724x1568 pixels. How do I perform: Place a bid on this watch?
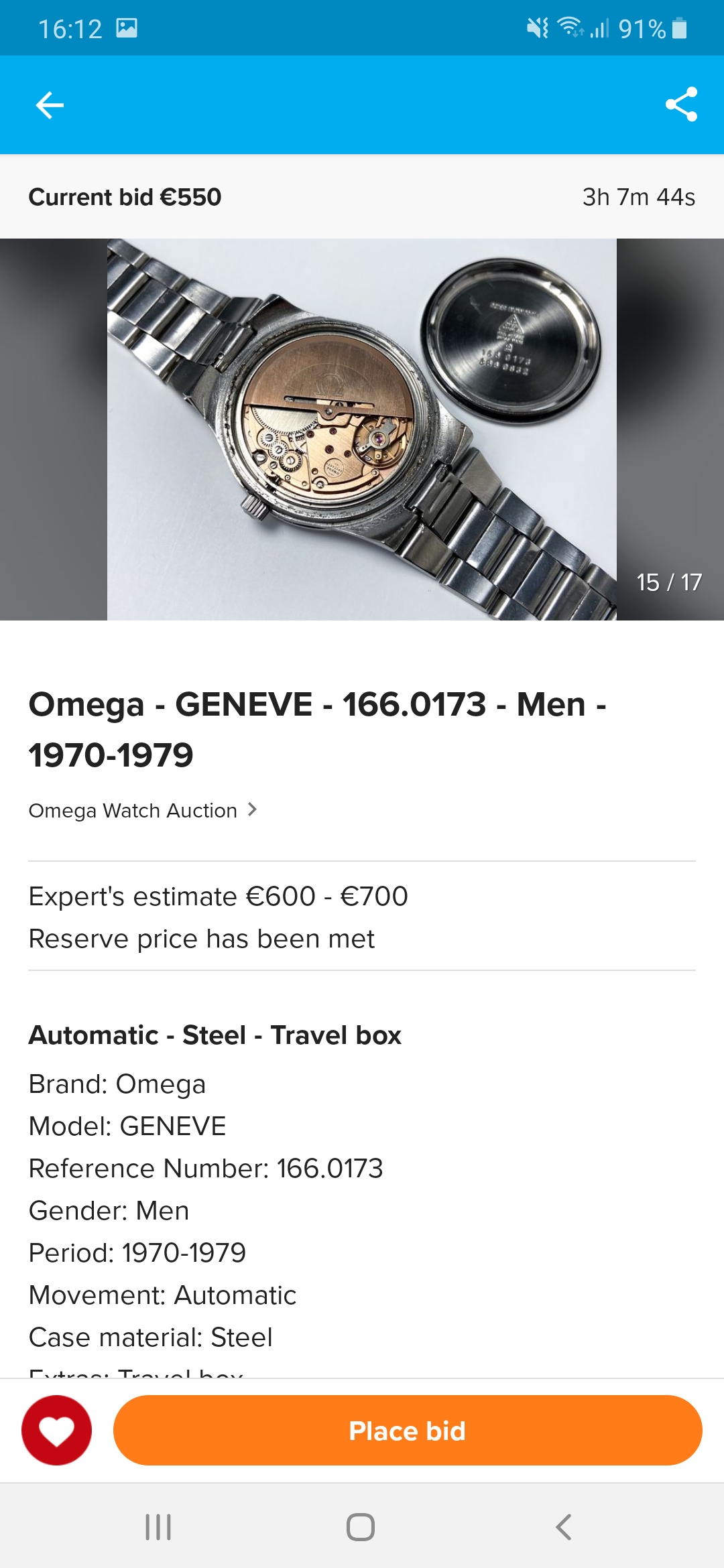408,1431
